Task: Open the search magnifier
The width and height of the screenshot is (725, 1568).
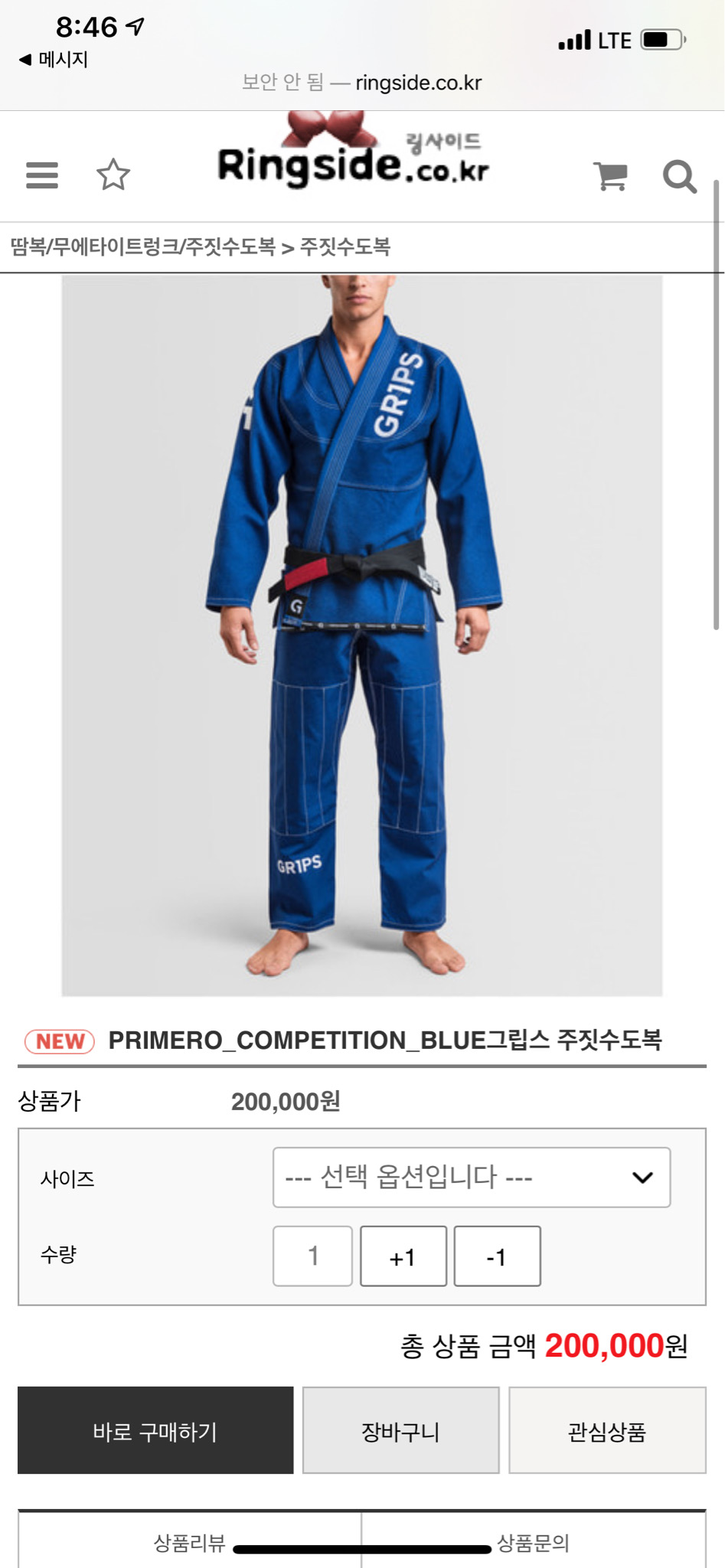Action: click(679, 176)
